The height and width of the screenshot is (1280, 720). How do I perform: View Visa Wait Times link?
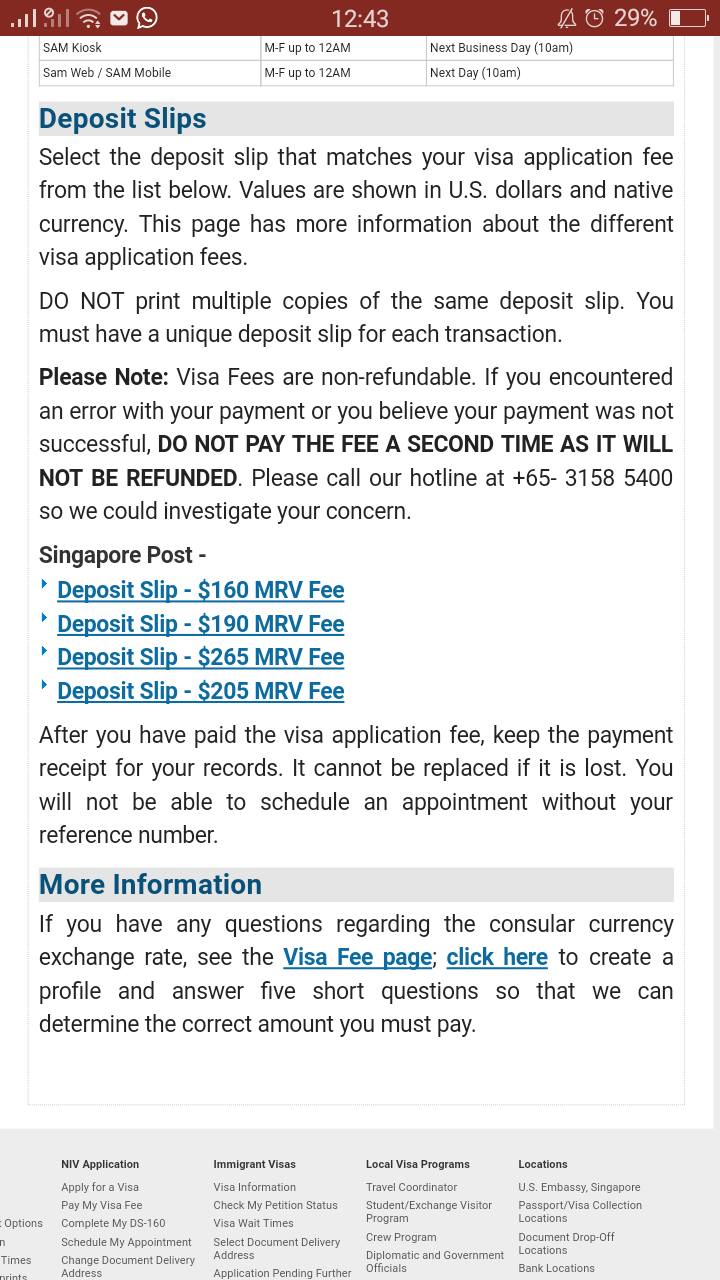[253, 1223]
